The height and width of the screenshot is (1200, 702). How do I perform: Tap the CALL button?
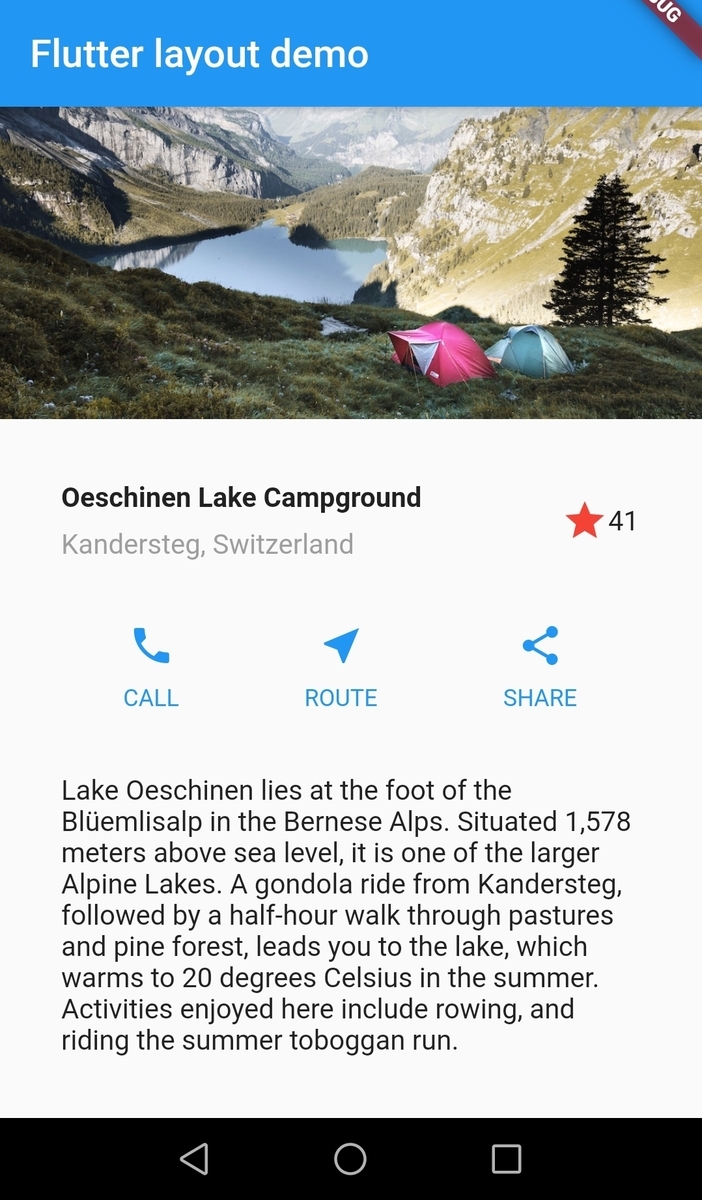point(151,667)
